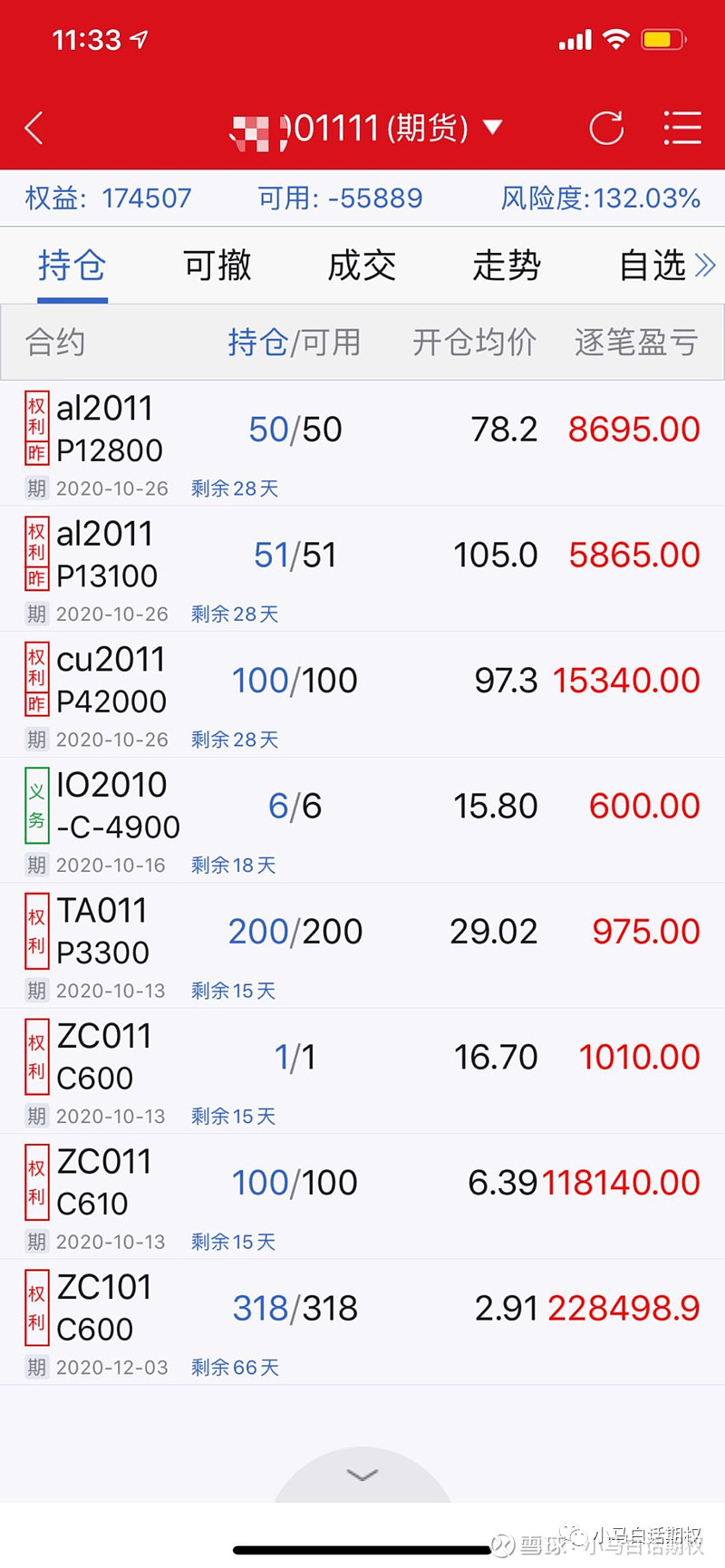
Task: Open the ZC101 C600 position
Action: [362, 1322]
